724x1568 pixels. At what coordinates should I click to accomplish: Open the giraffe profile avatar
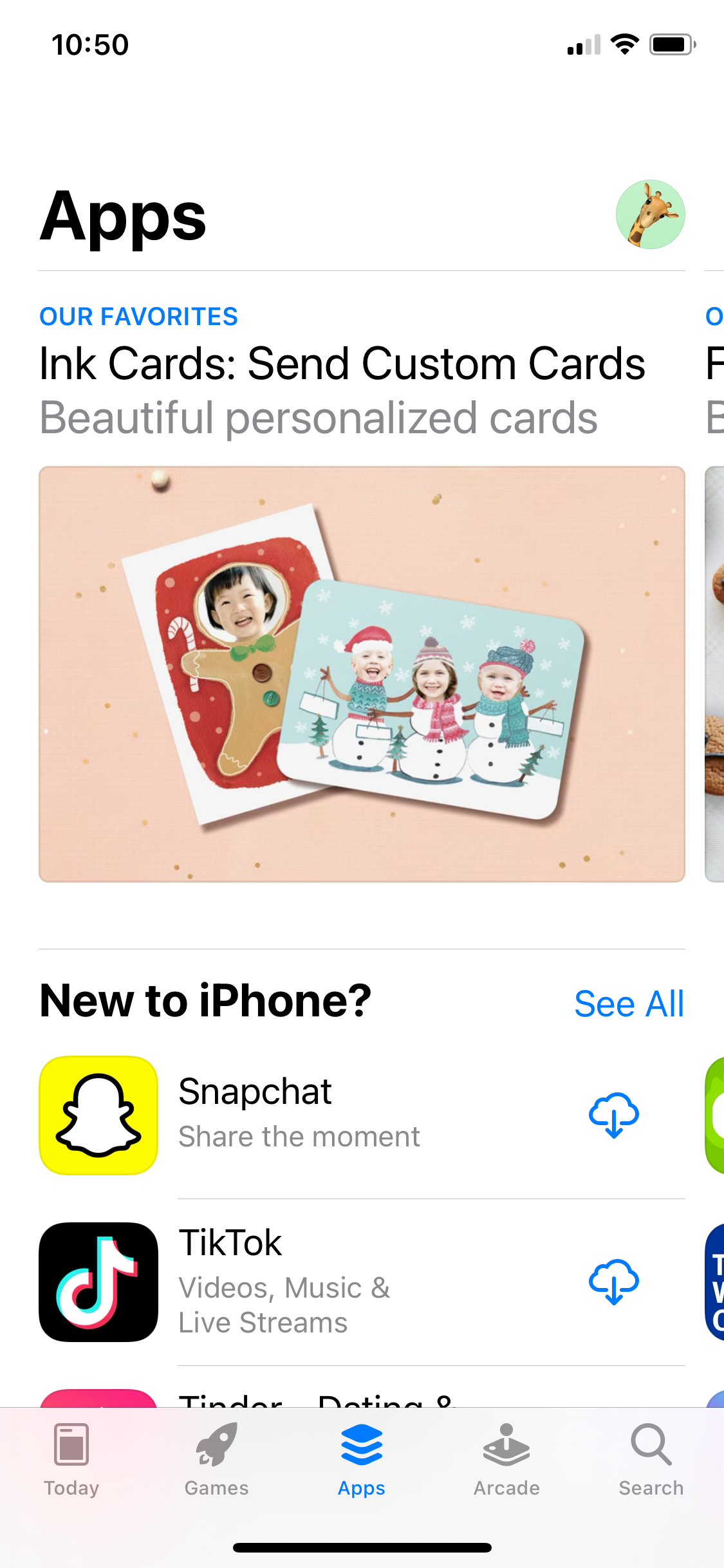(x=650, y=214)
